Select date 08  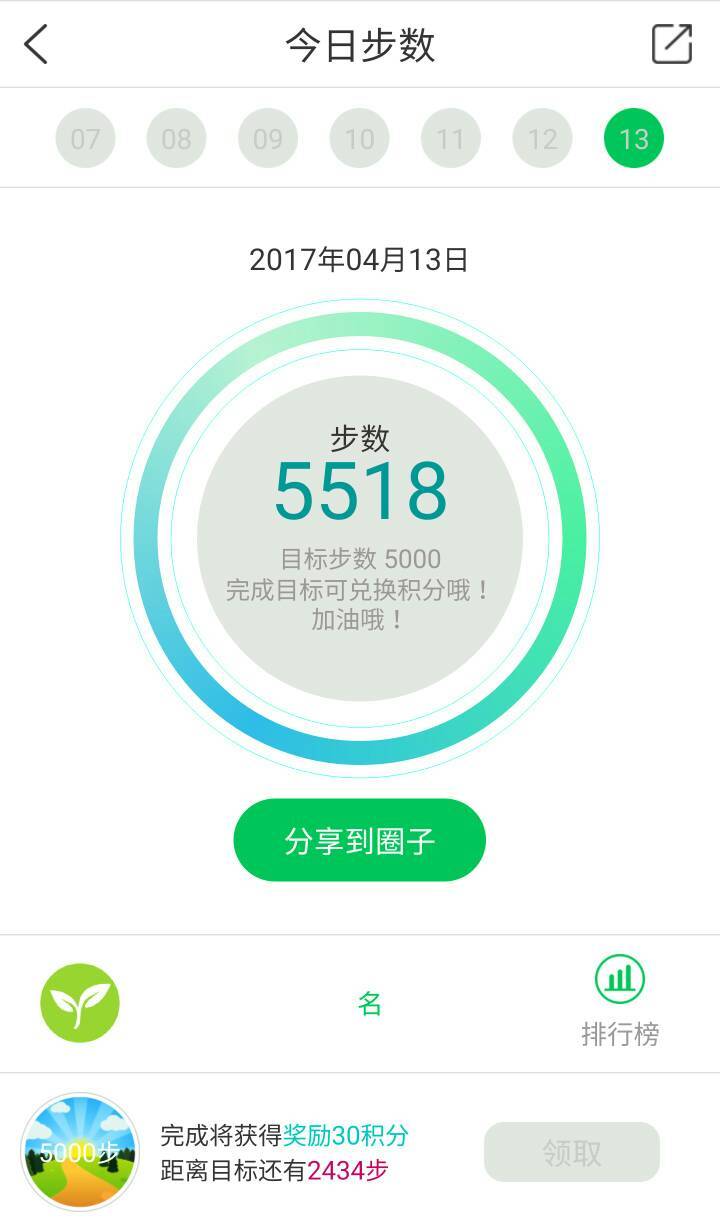pos(176,139)
